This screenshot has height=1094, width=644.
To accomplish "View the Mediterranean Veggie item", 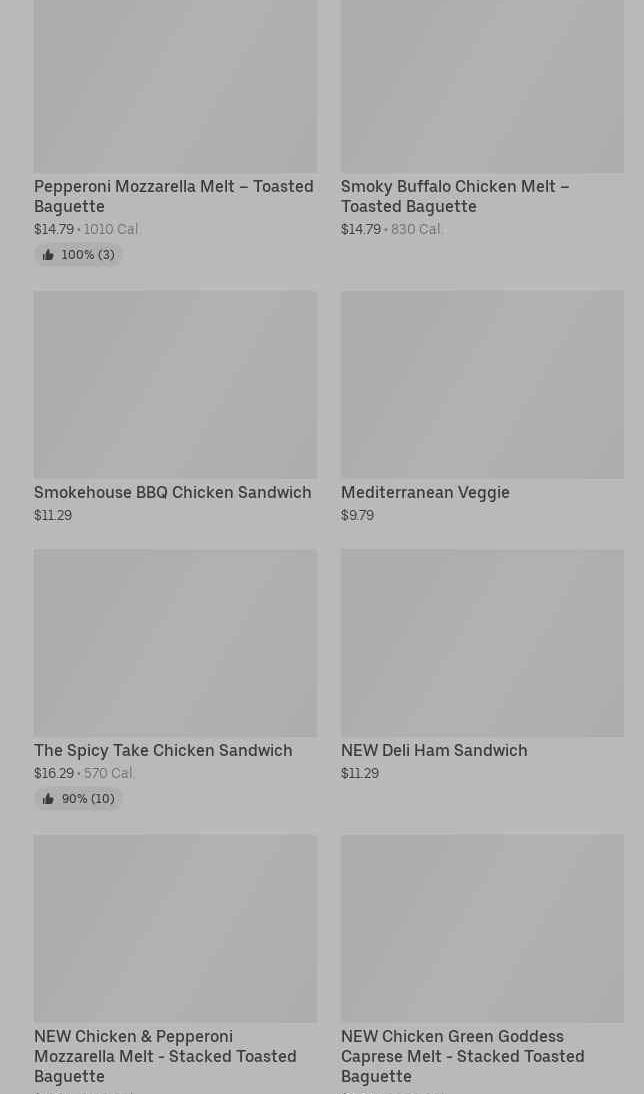I will [x=482, y=407].
